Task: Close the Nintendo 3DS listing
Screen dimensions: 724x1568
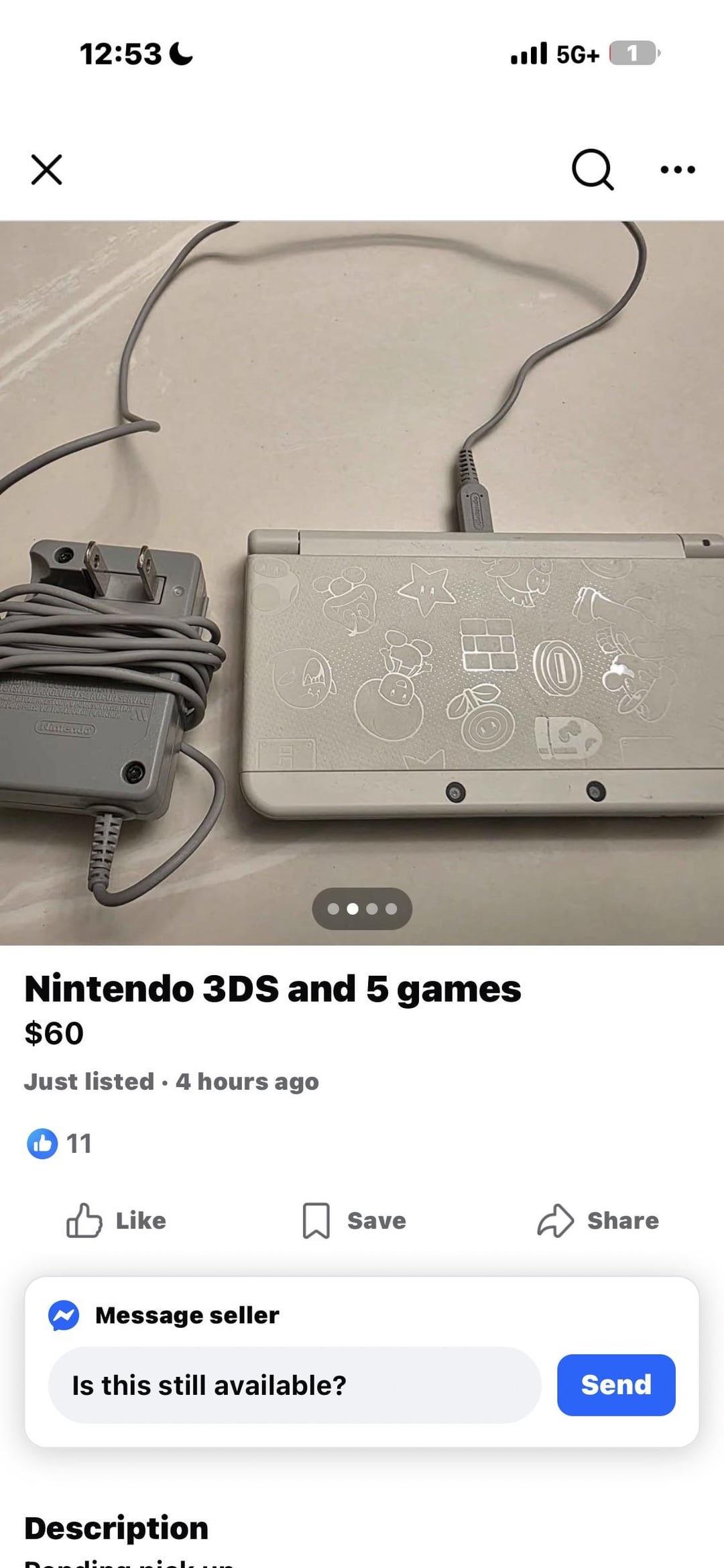Action: pos(46,169)
